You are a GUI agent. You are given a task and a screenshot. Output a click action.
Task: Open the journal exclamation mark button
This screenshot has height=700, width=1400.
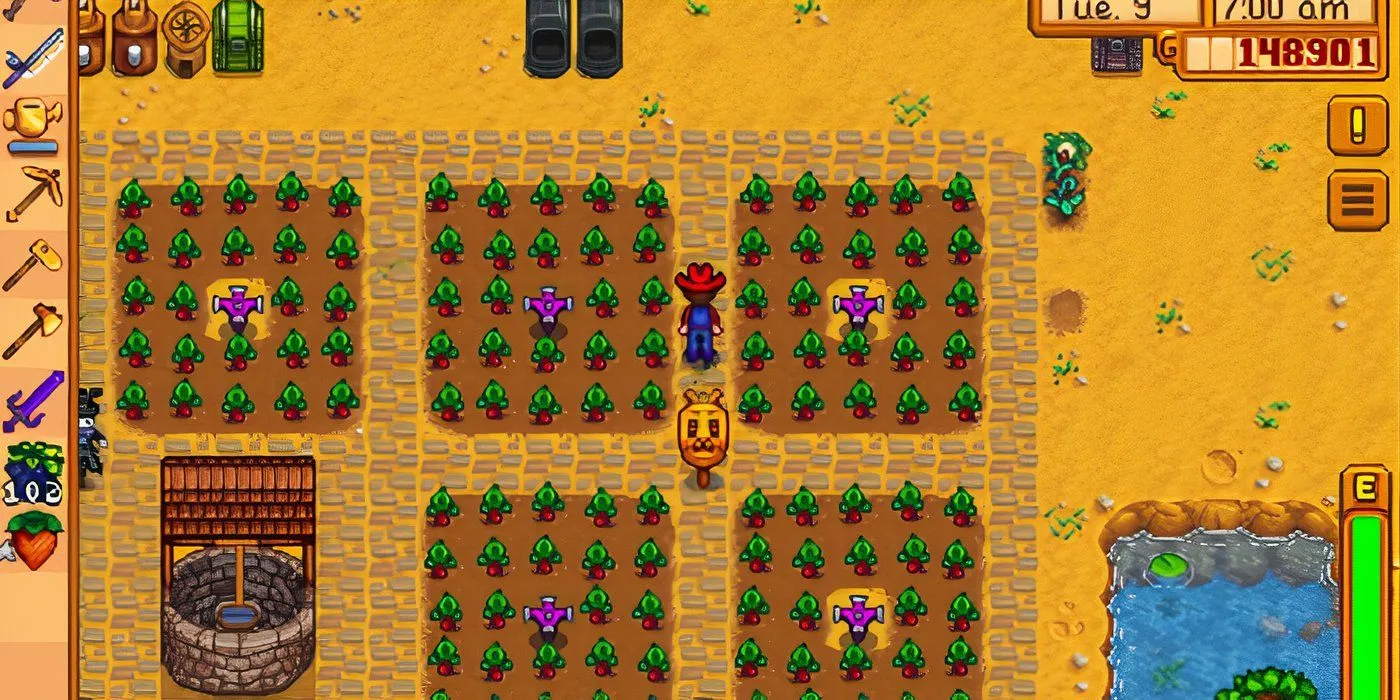coord(1357,125)
